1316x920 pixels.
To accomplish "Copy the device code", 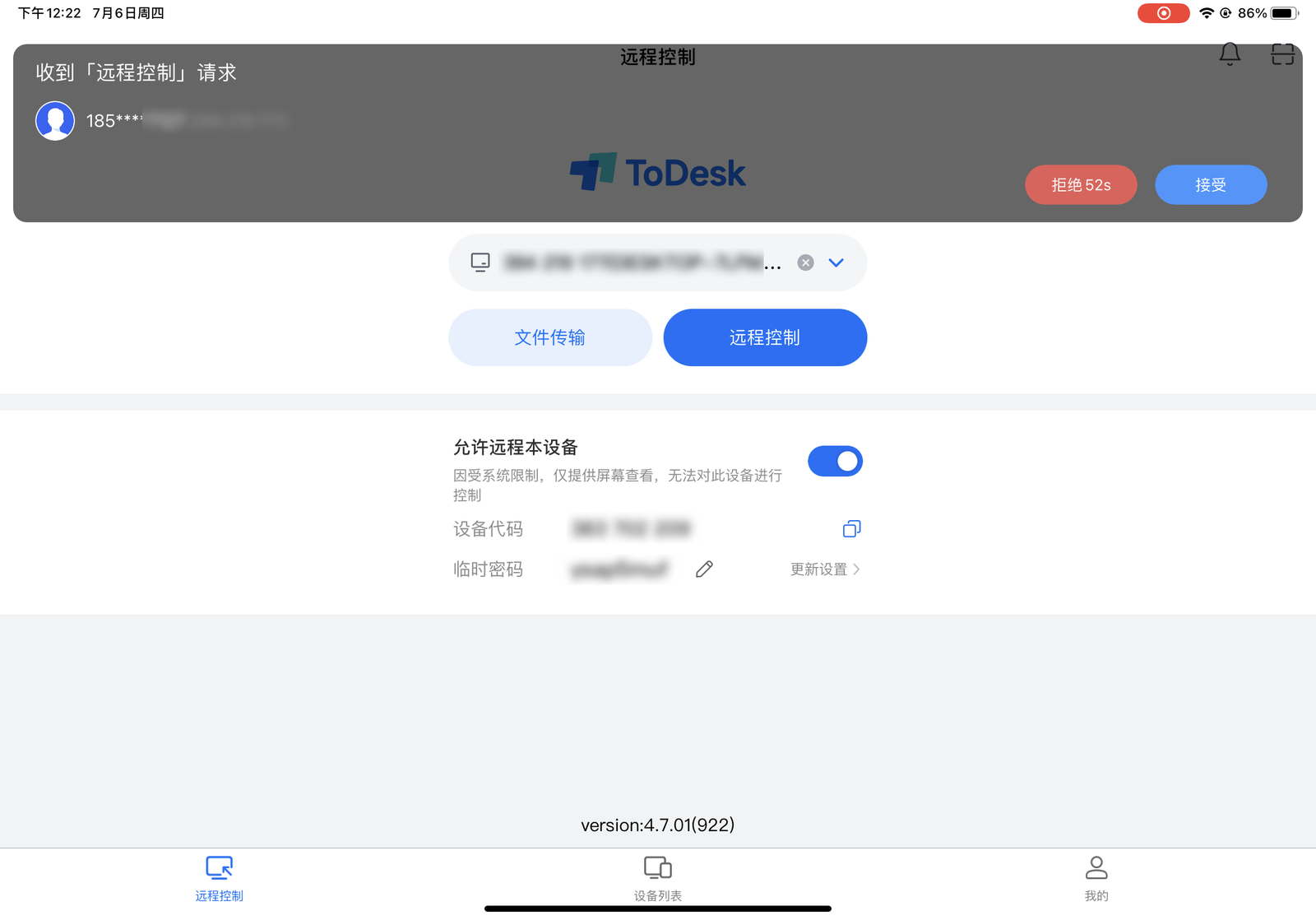I will pyautogui.click(x=852, y=528).
